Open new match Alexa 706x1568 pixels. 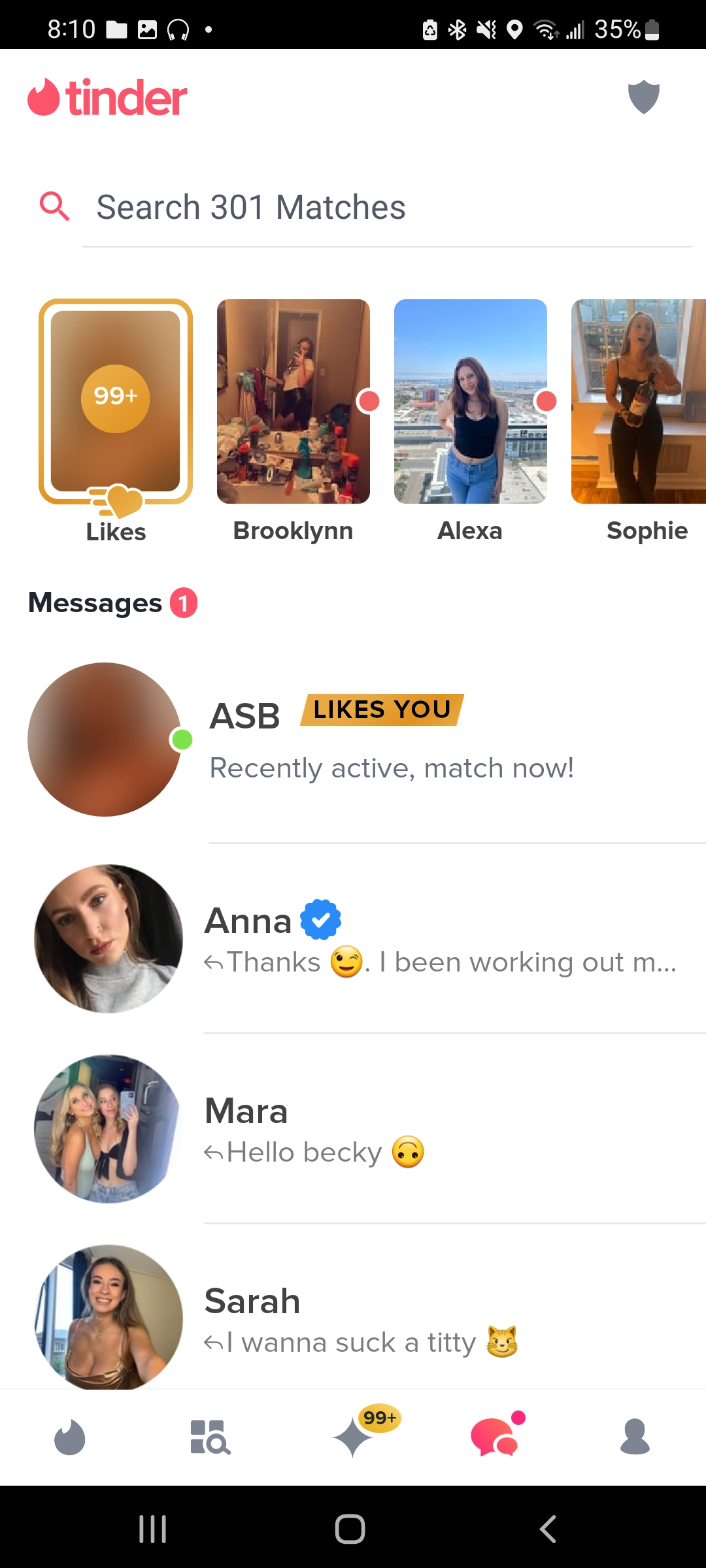(x=471, y=402)
